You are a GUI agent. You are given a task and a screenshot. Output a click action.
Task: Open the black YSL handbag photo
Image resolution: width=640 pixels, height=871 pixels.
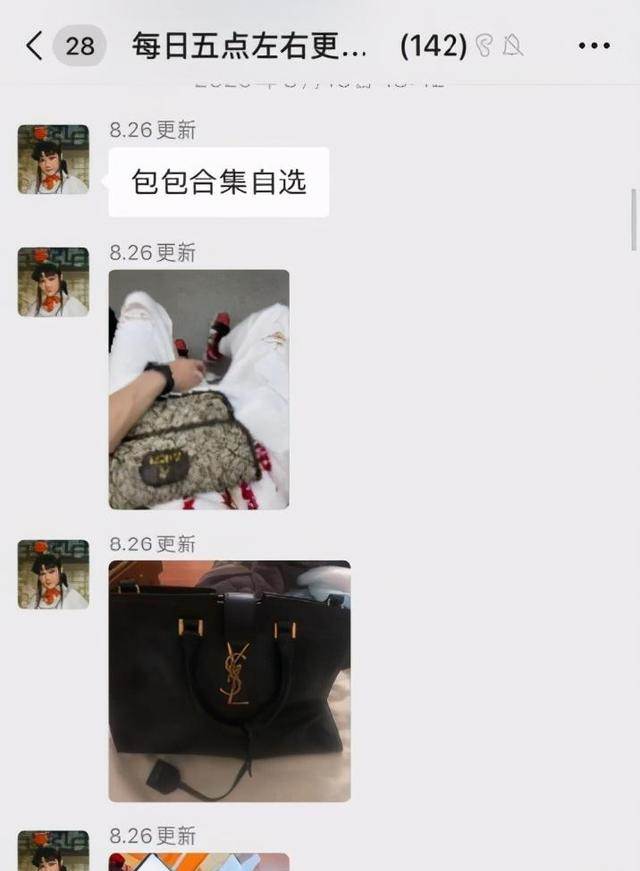pos(229,680)
